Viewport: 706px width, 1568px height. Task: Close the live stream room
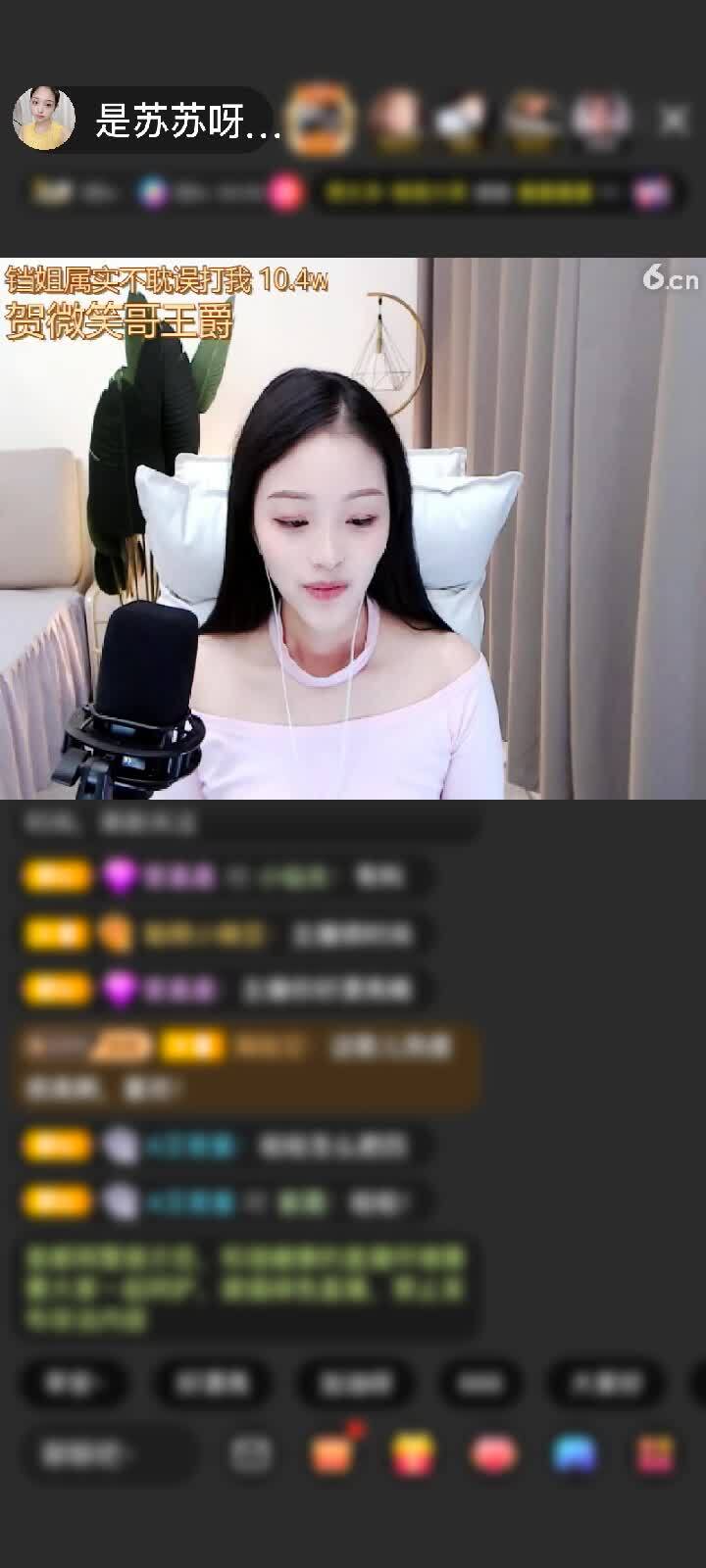pyautogui.click(x=674, y=121)
